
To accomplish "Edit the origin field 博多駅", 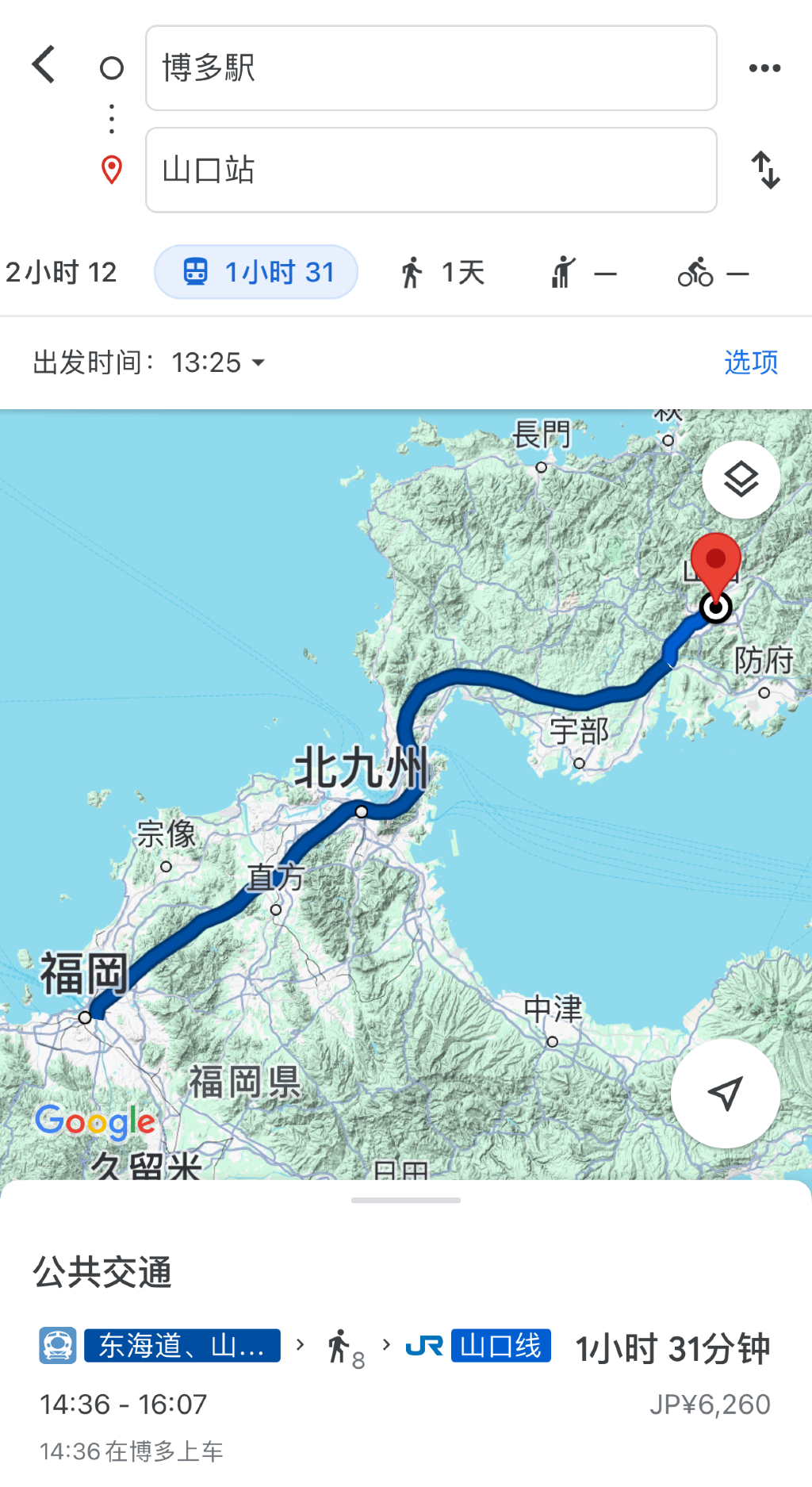I will point(431,68).
